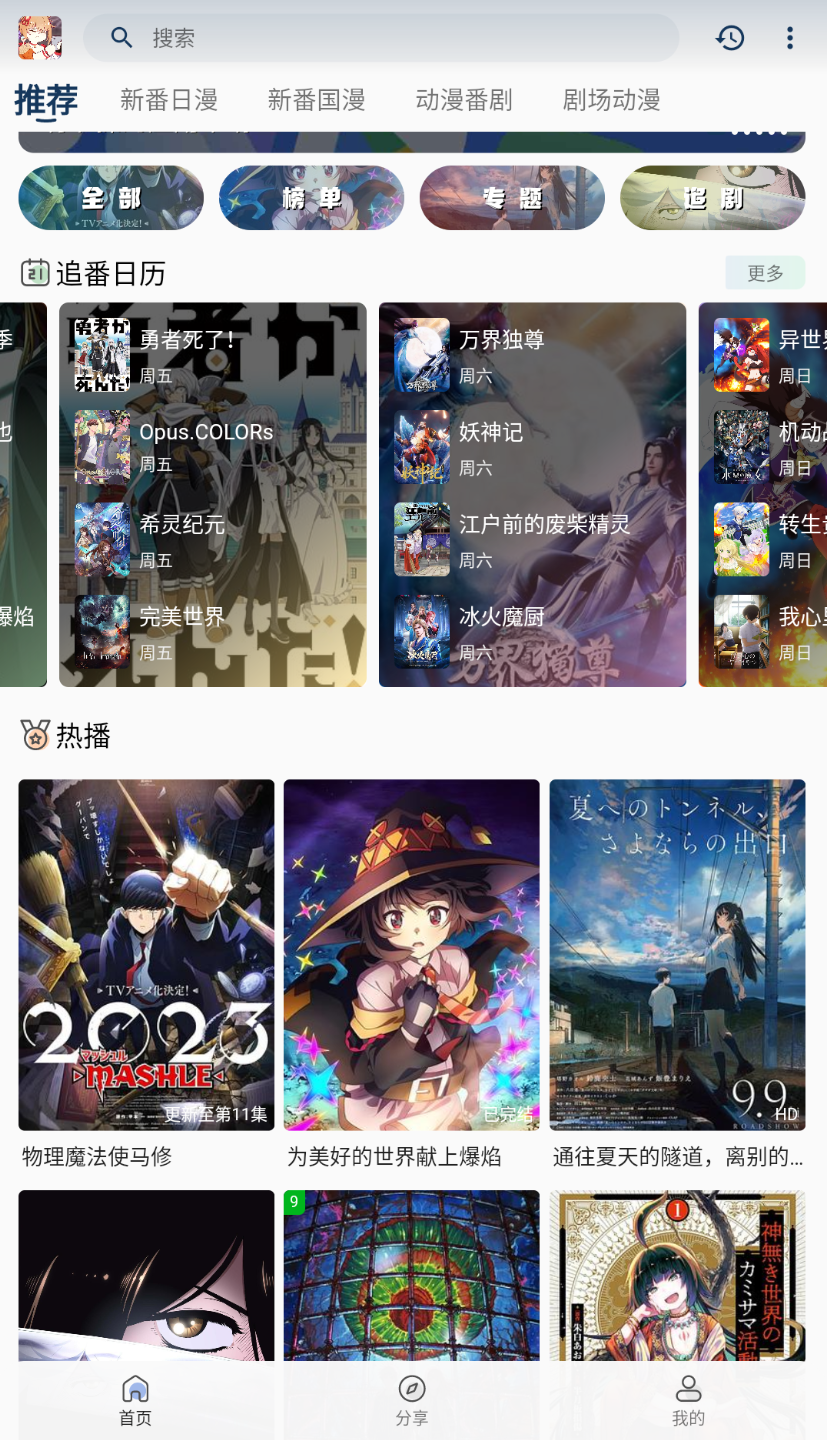Image resolution: width=827 pixels, height=1440 pixels.
Task: Open the watch history clock icon
Action: pos(730,38)
